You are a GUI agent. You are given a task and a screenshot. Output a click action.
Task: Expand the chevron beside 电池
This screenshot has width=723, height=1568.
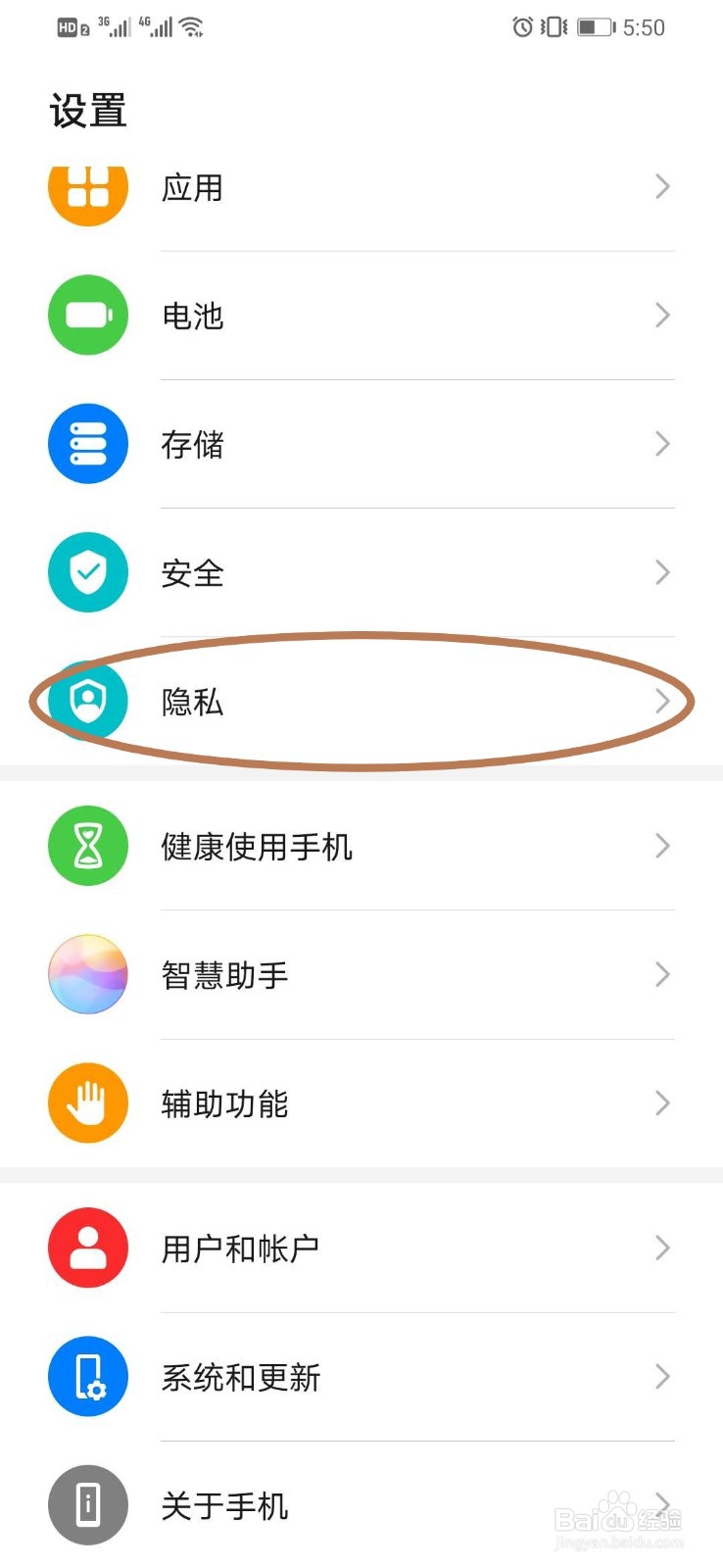click(662, 315)
